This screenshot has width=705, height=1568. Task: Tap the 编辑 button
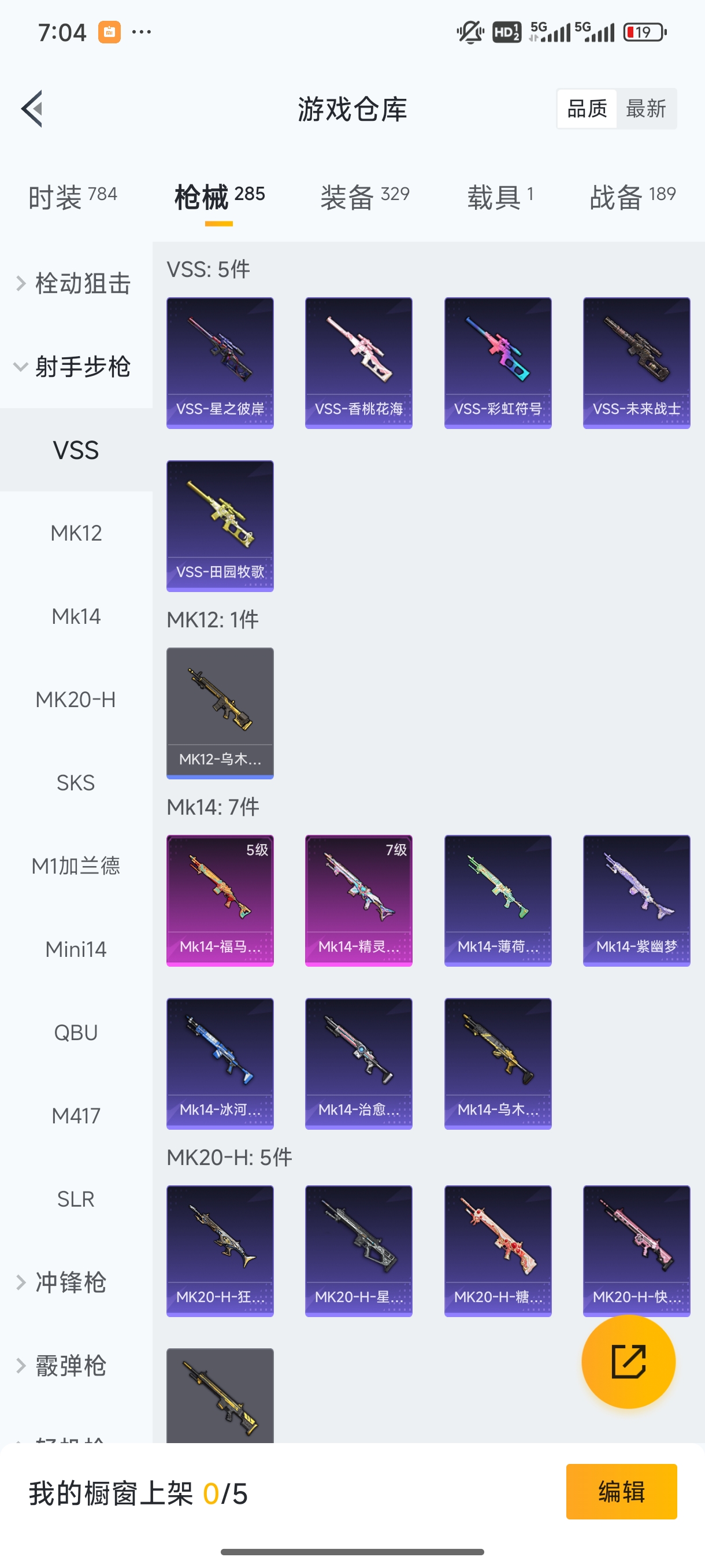coord(621,1491)
